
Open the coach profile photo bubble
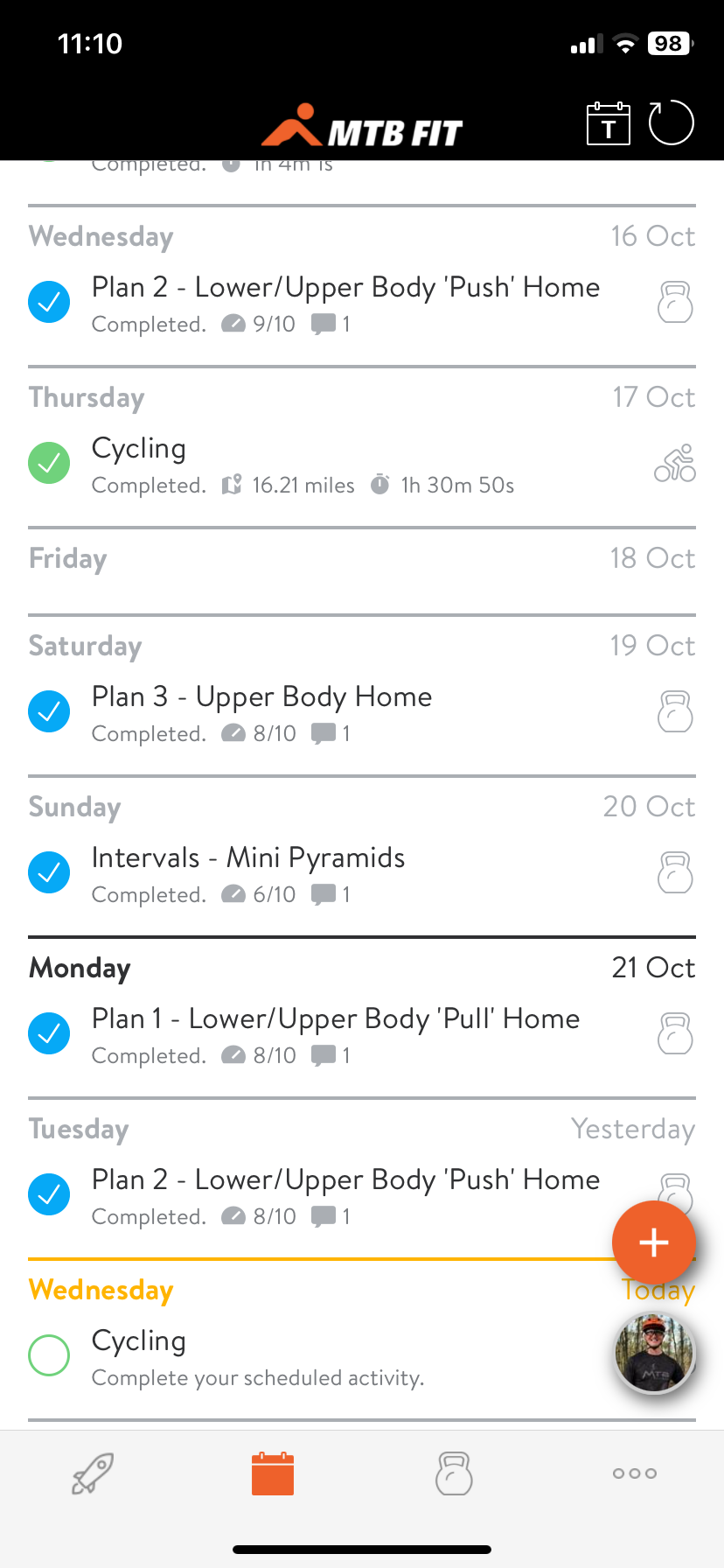click(x=653, y=1354)
